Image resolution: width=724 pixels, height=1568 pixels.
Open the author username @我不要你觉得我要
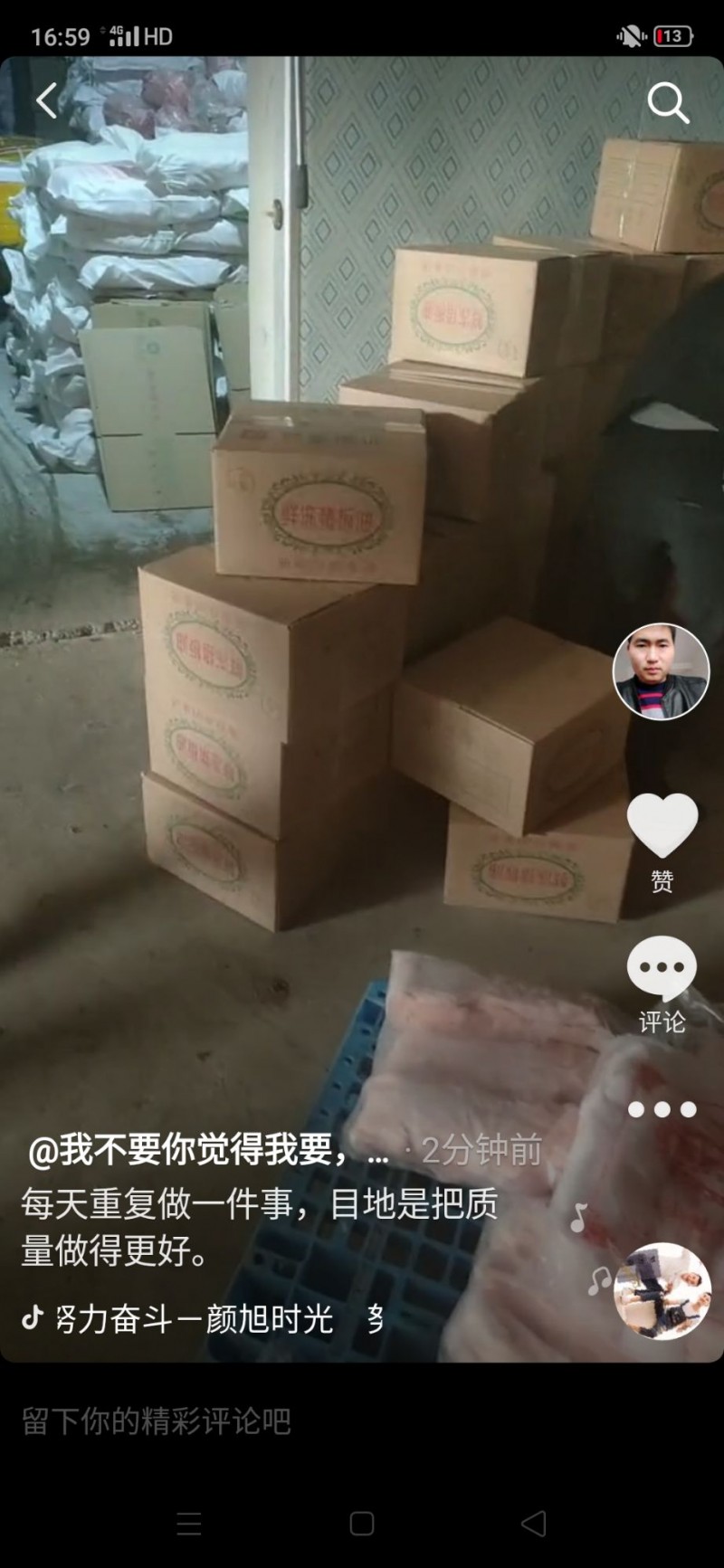click(208, 1151)
